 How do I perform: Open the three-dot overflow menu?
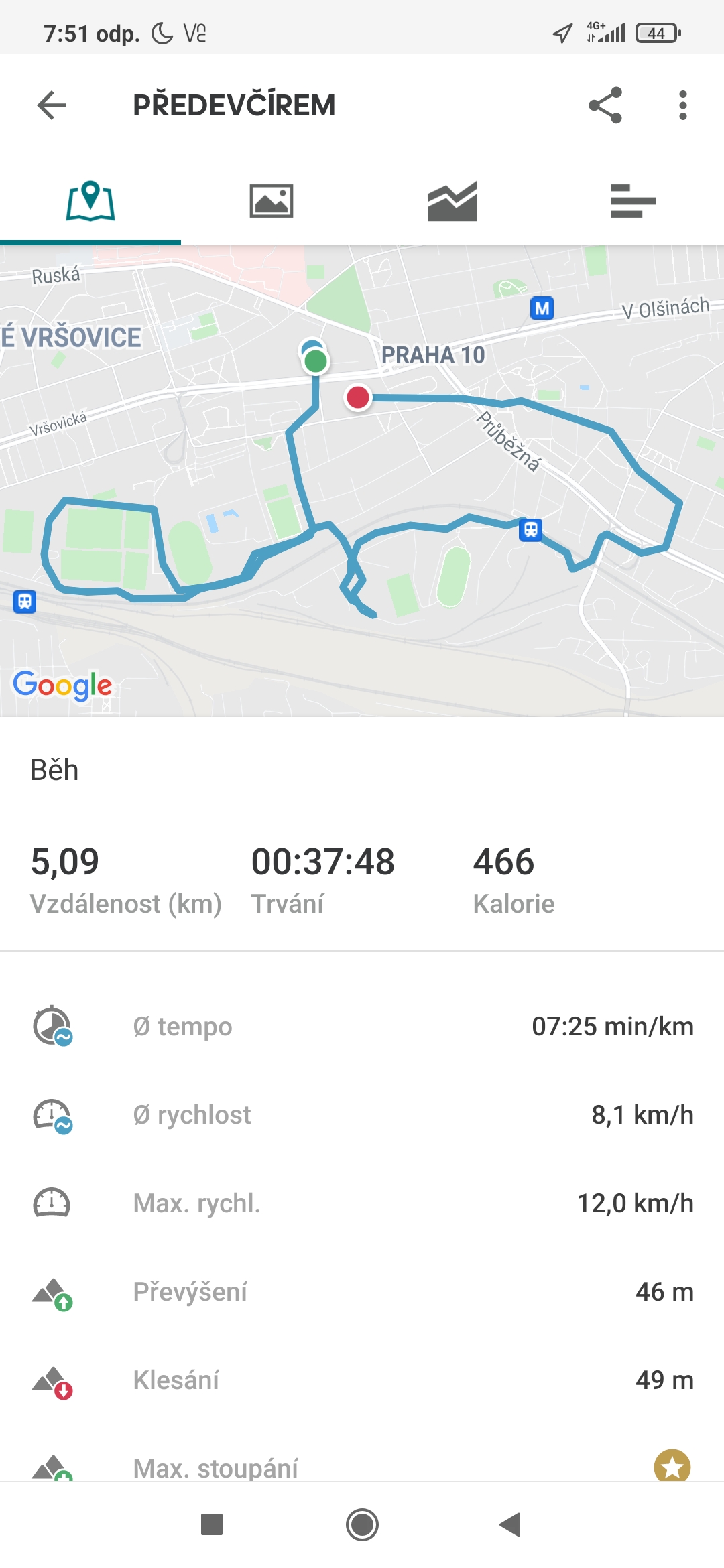tap(682, 105)
